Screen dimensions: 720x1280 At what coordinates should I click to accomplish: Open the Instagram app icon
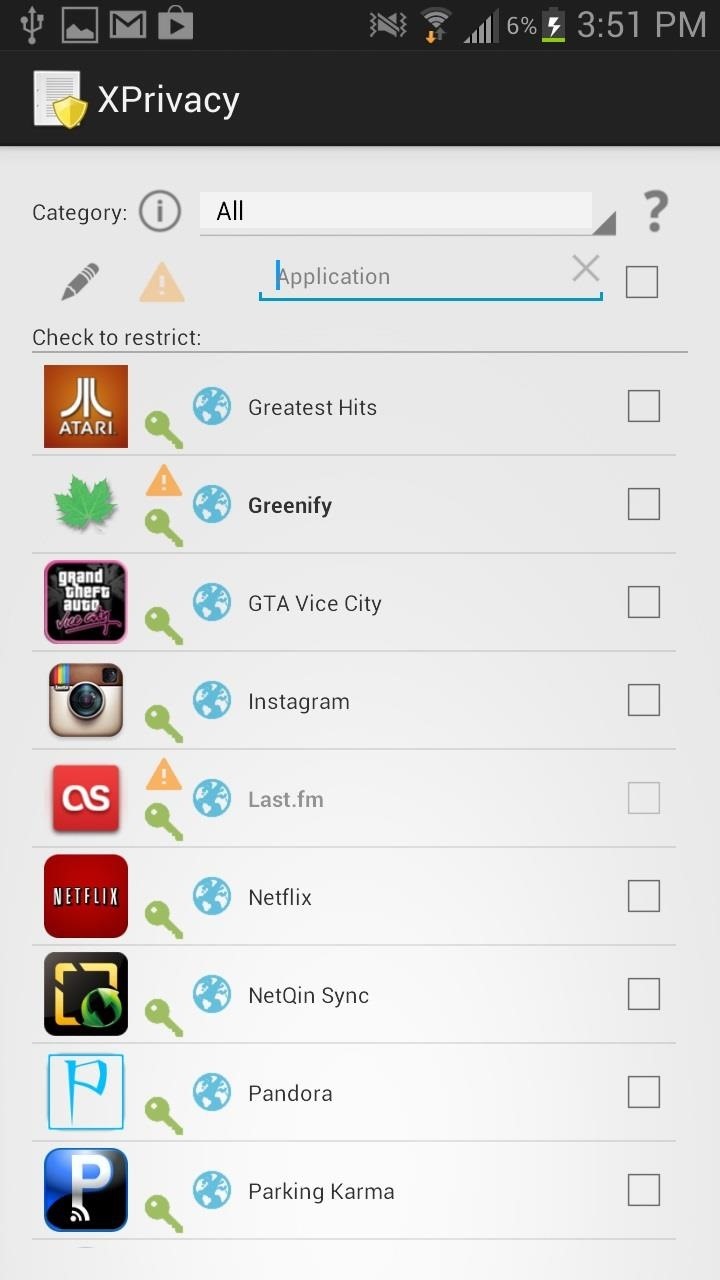tap(85, 700)
